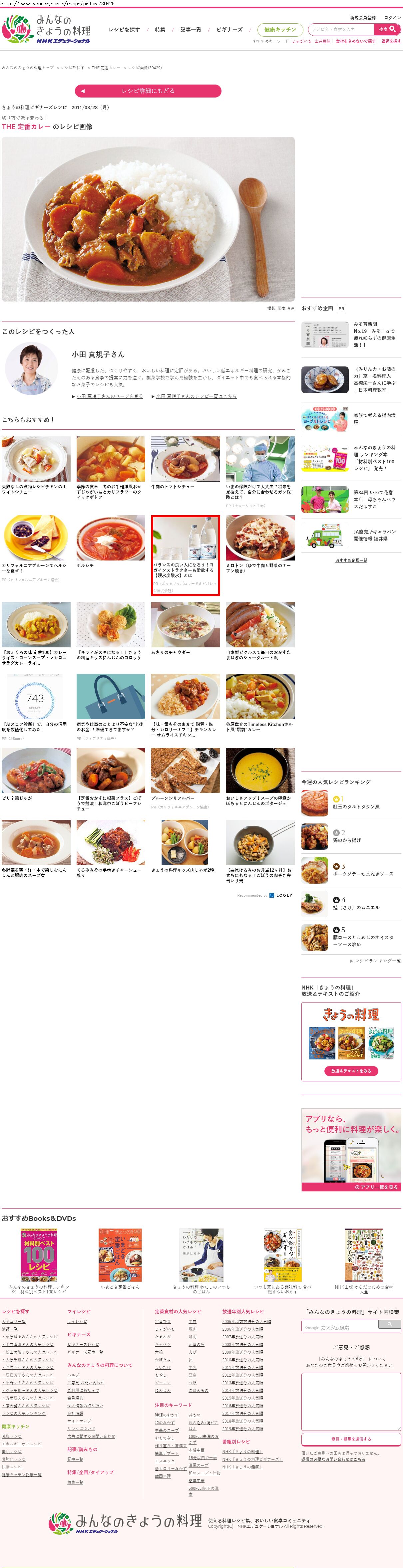Tap the 放送&テキストをみる button
This screenshot has height=1568, width=403.
(x=351, y=1071)
